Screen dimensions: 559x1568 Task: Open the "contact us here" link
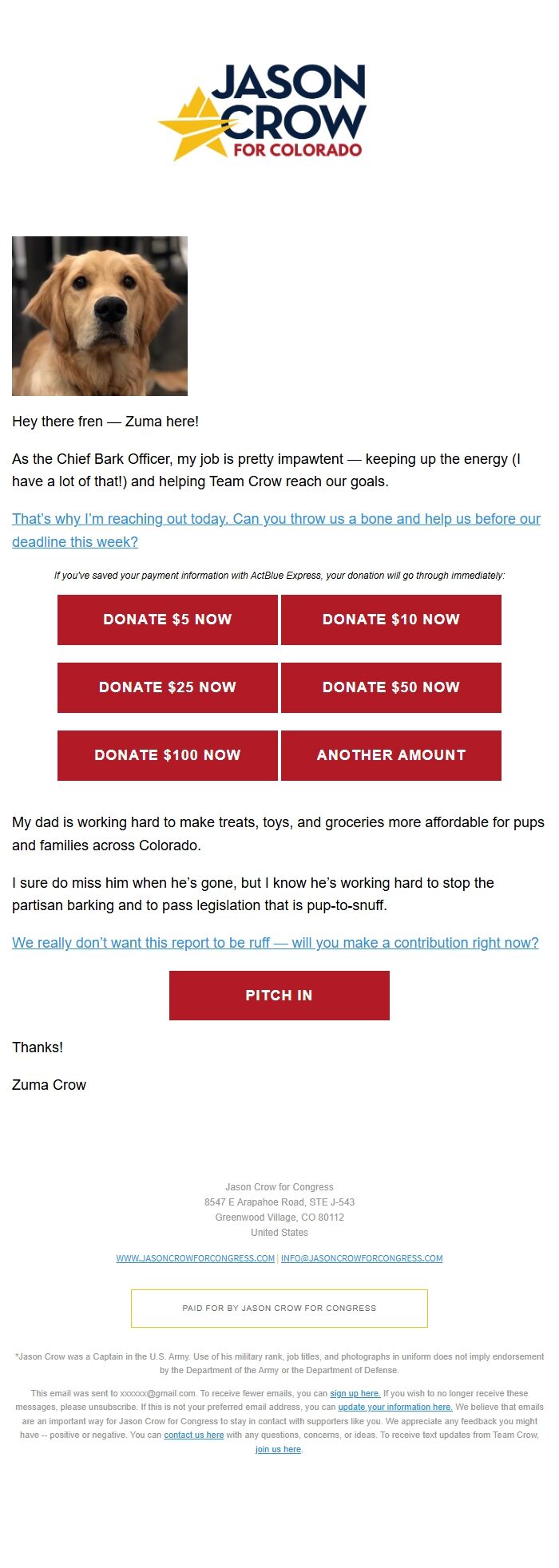pyautogui.click(x=194, y=1435)
